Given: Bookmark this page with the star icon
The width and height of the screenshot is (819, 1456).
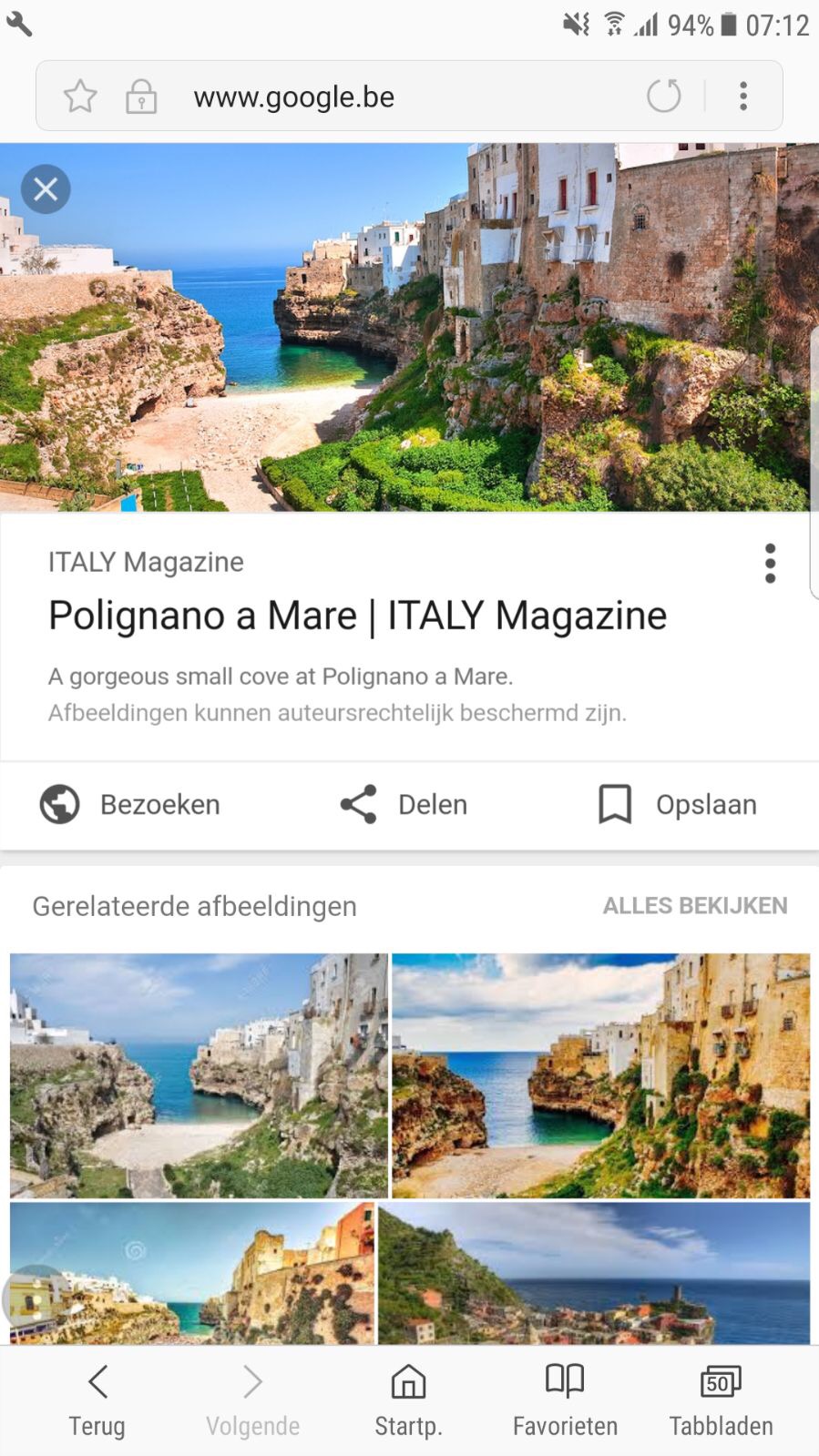Looking at the screenshot, I should tap(80, 96).
